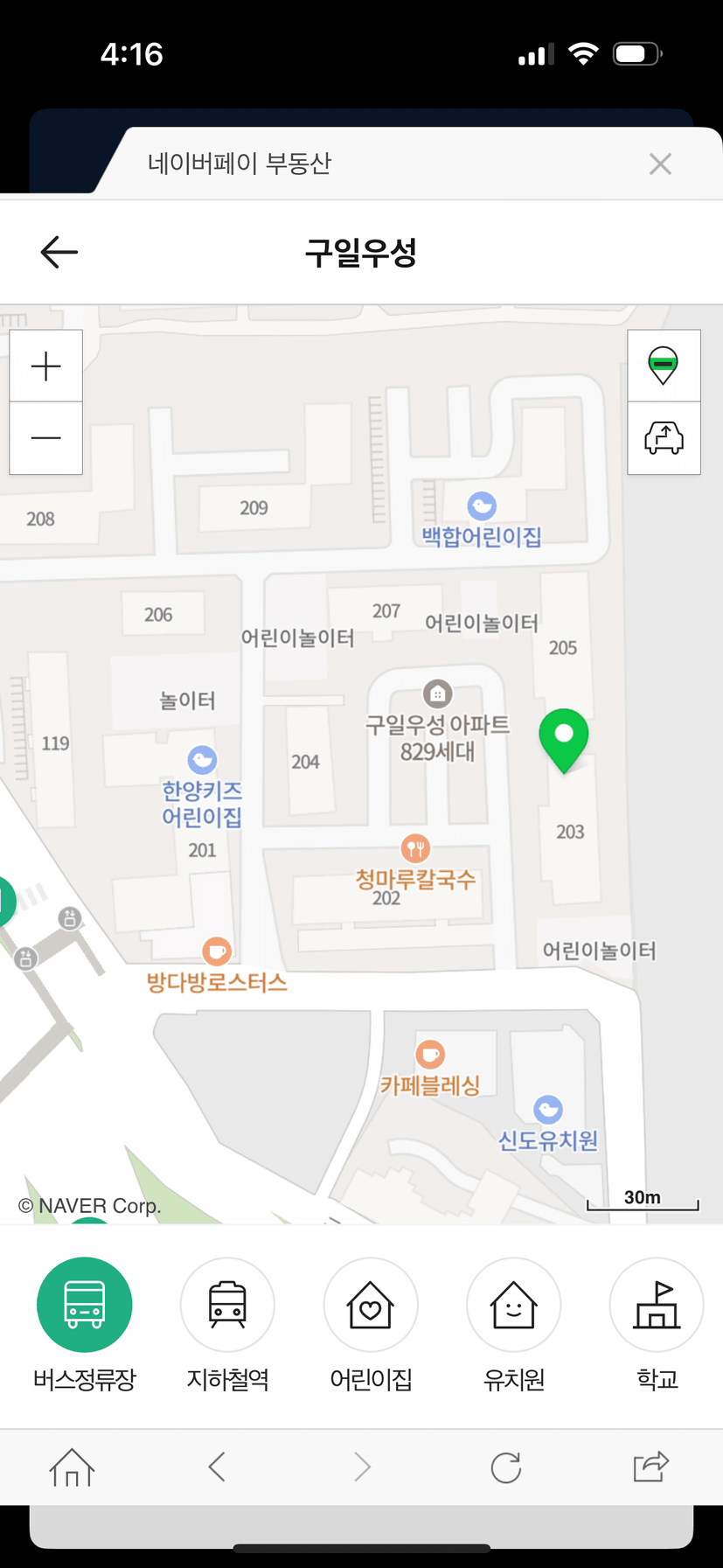Open 청마루칼국수 restaurant marker
The width and height of the screenshot is (723, 1568).
[x=415, y=848]
